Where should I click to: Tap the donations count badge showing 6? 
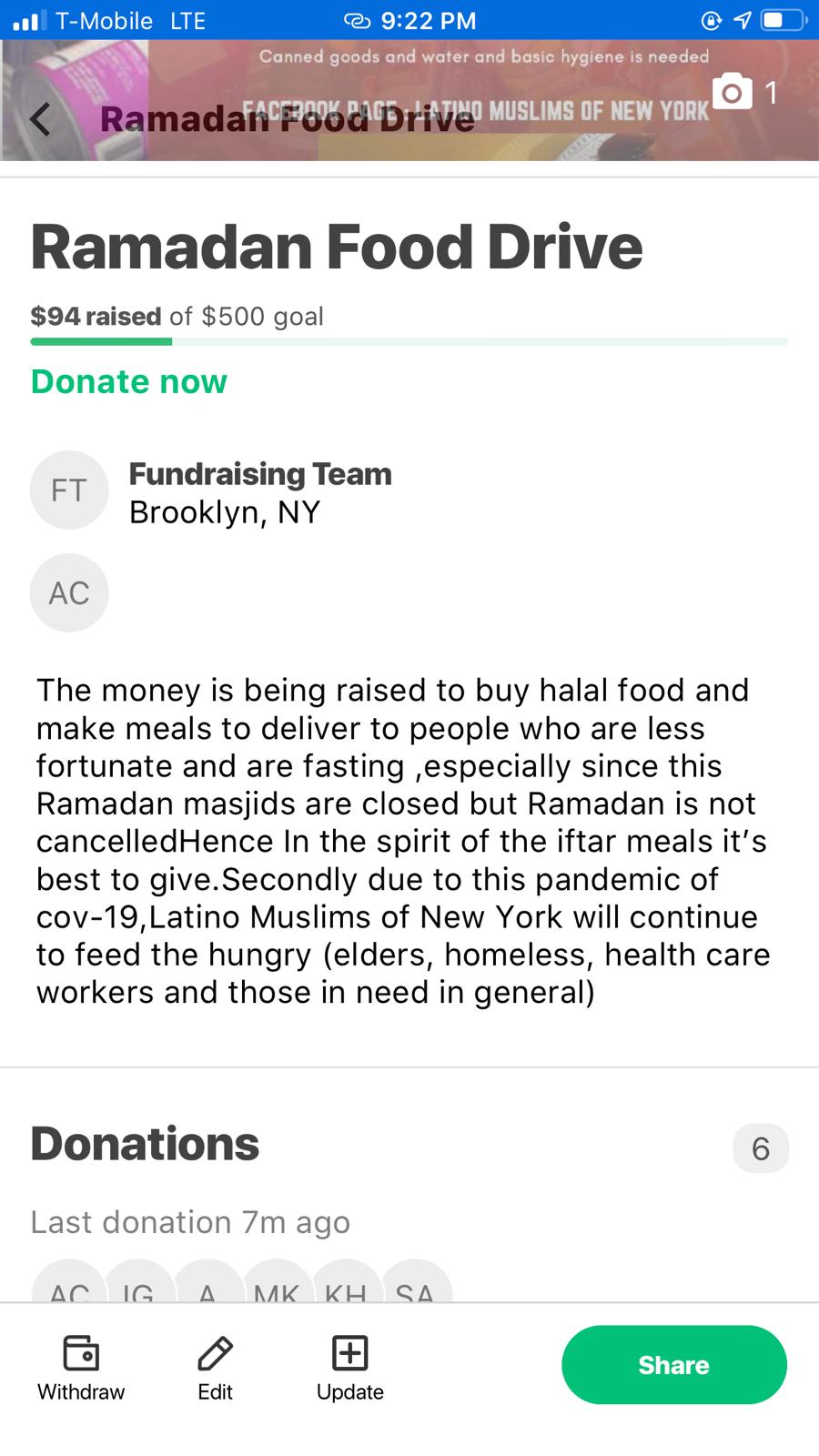(x=761, y=1148)
